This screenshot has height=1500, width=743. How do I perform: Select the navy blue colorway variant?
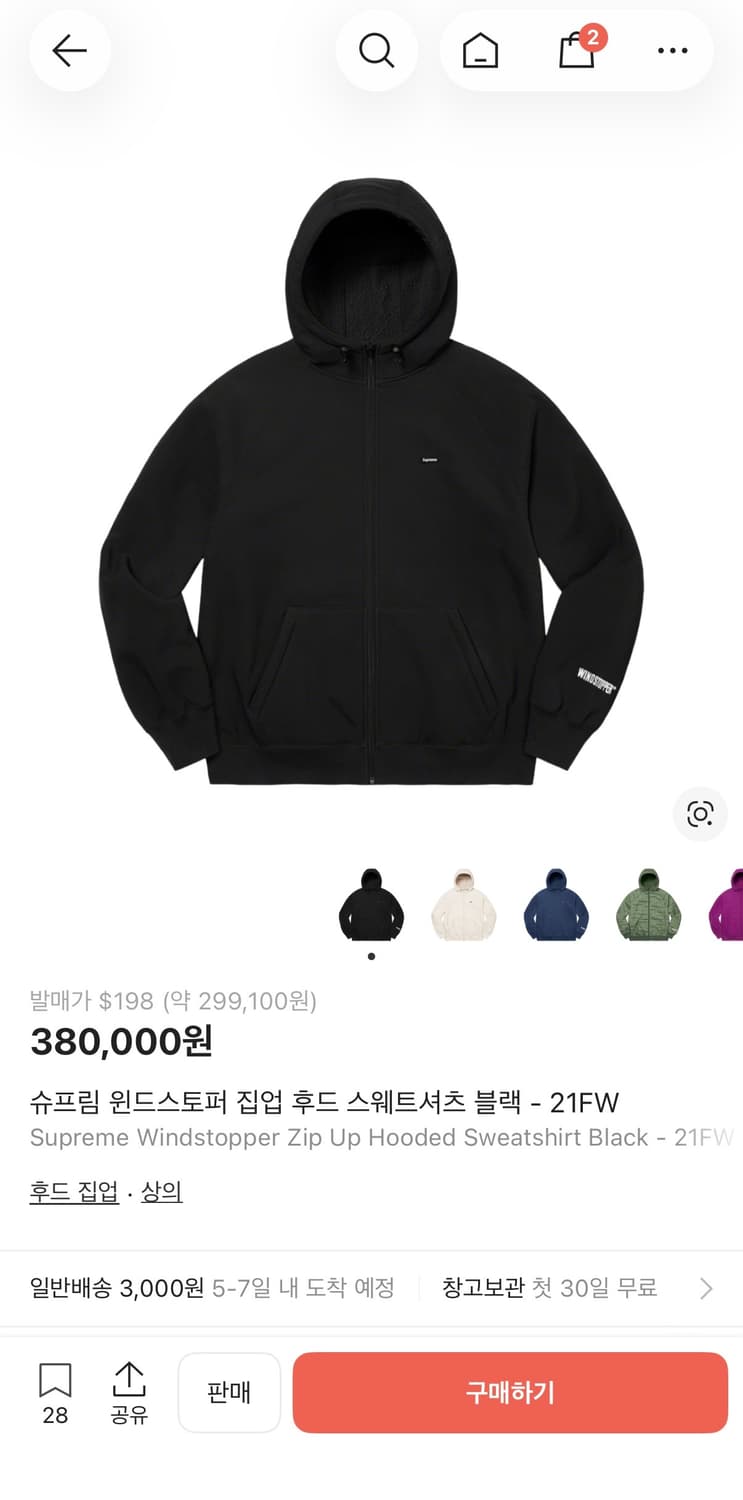tap(557, 905)
